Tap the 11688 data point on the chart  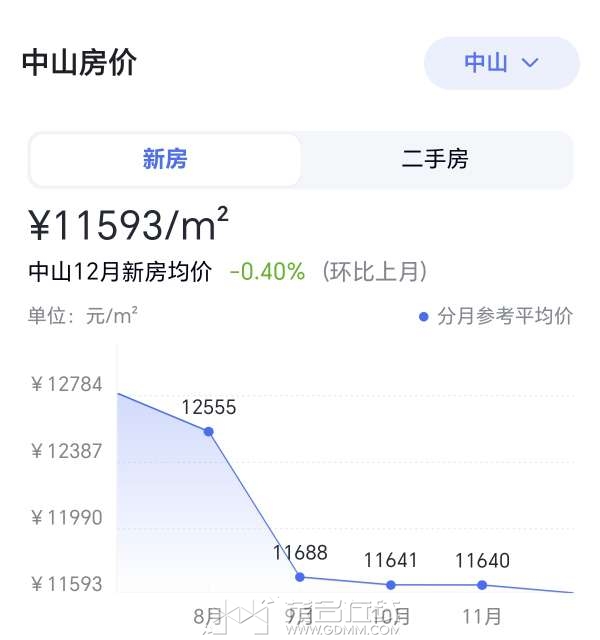[x=299, y=576]
